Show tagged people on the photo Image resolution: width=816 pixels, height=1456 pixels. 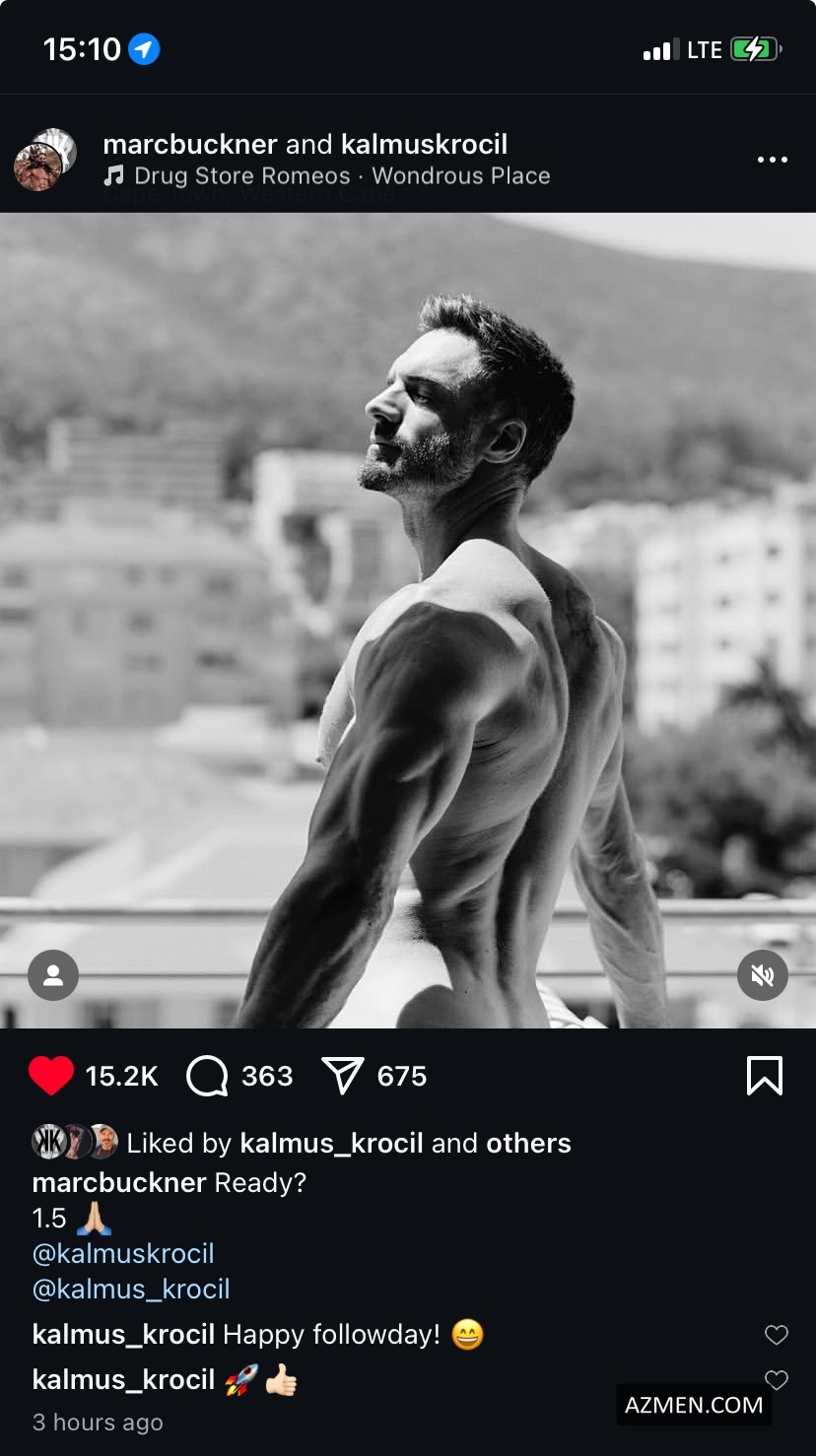click(x=53, y=975)
